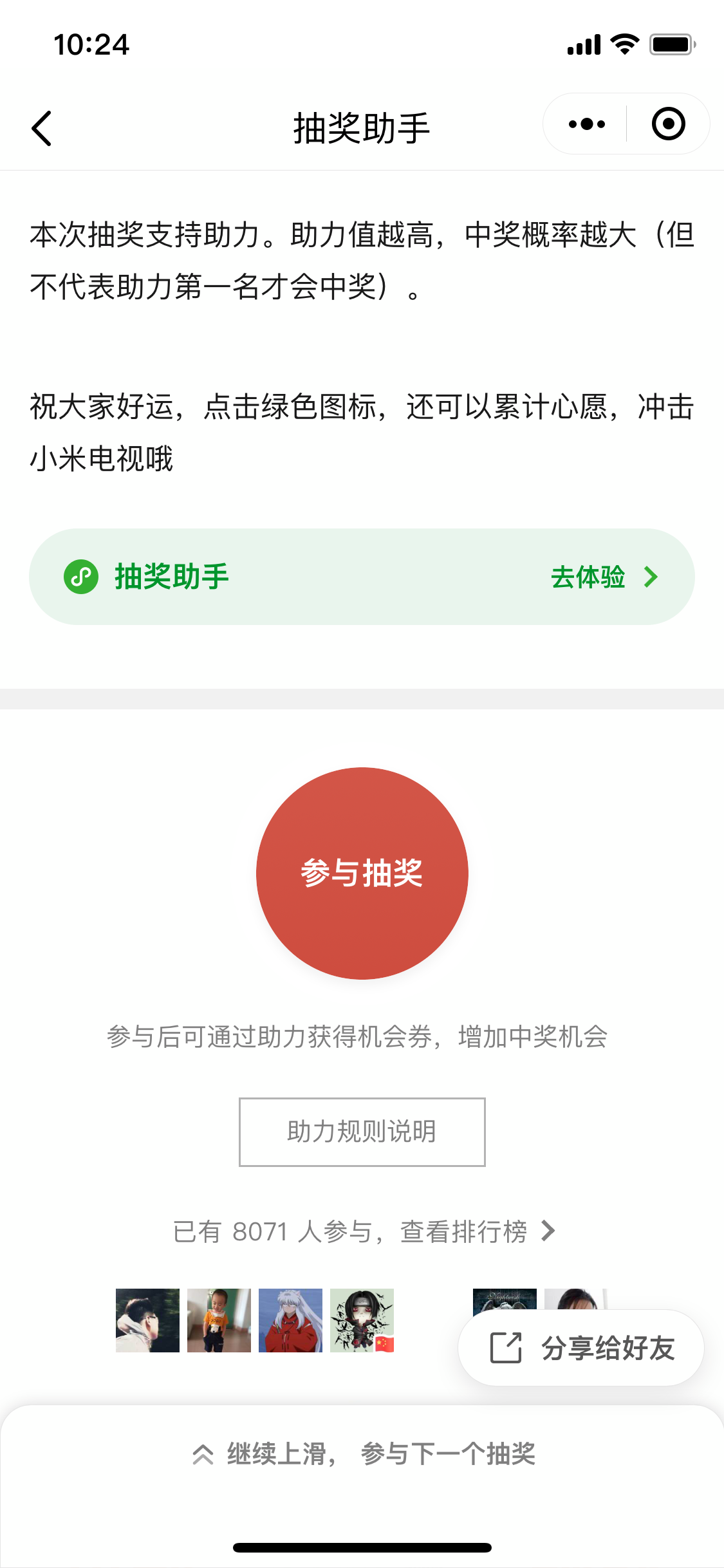
Task: Open the mini program three-dot menu
Action: tap(586, 124)
